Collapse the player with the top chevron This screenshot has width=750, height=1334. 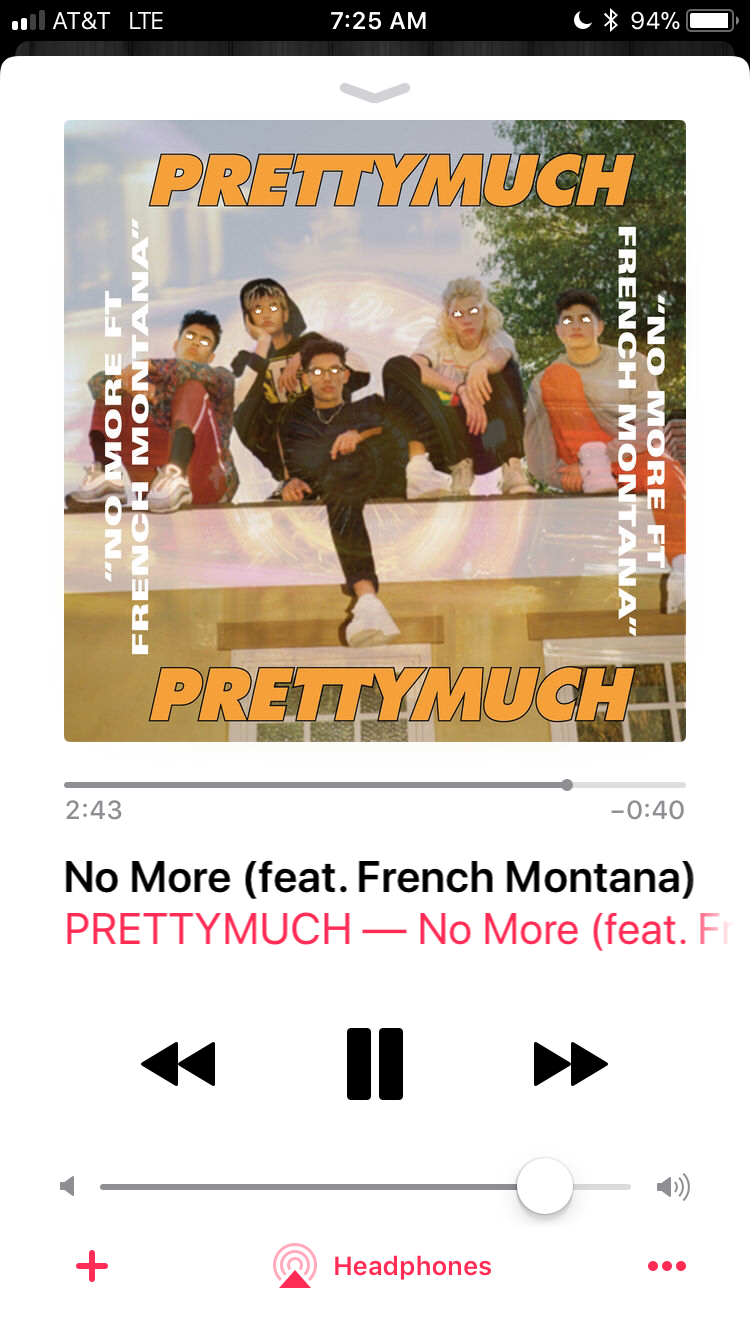pos(375,92)
